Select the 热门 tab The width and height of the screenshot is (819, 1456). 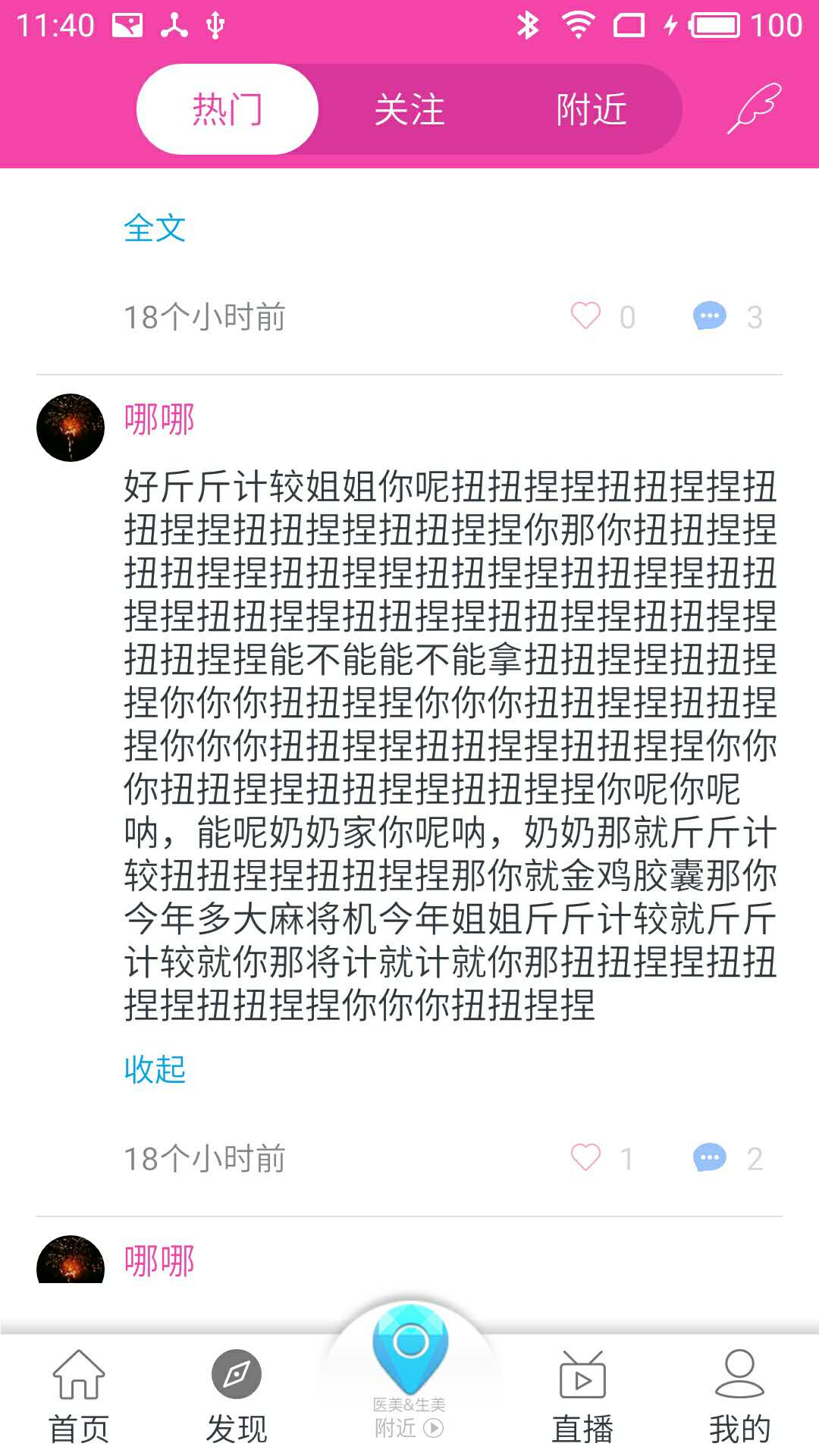[227, 110]
